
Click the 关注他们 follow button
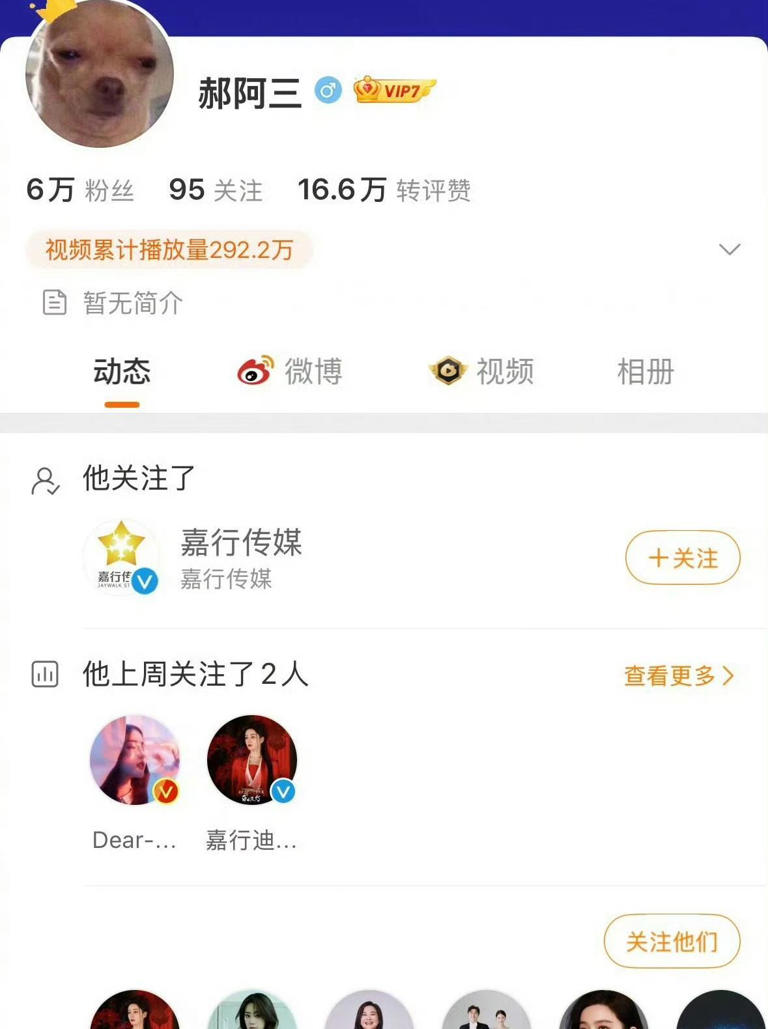671,941
